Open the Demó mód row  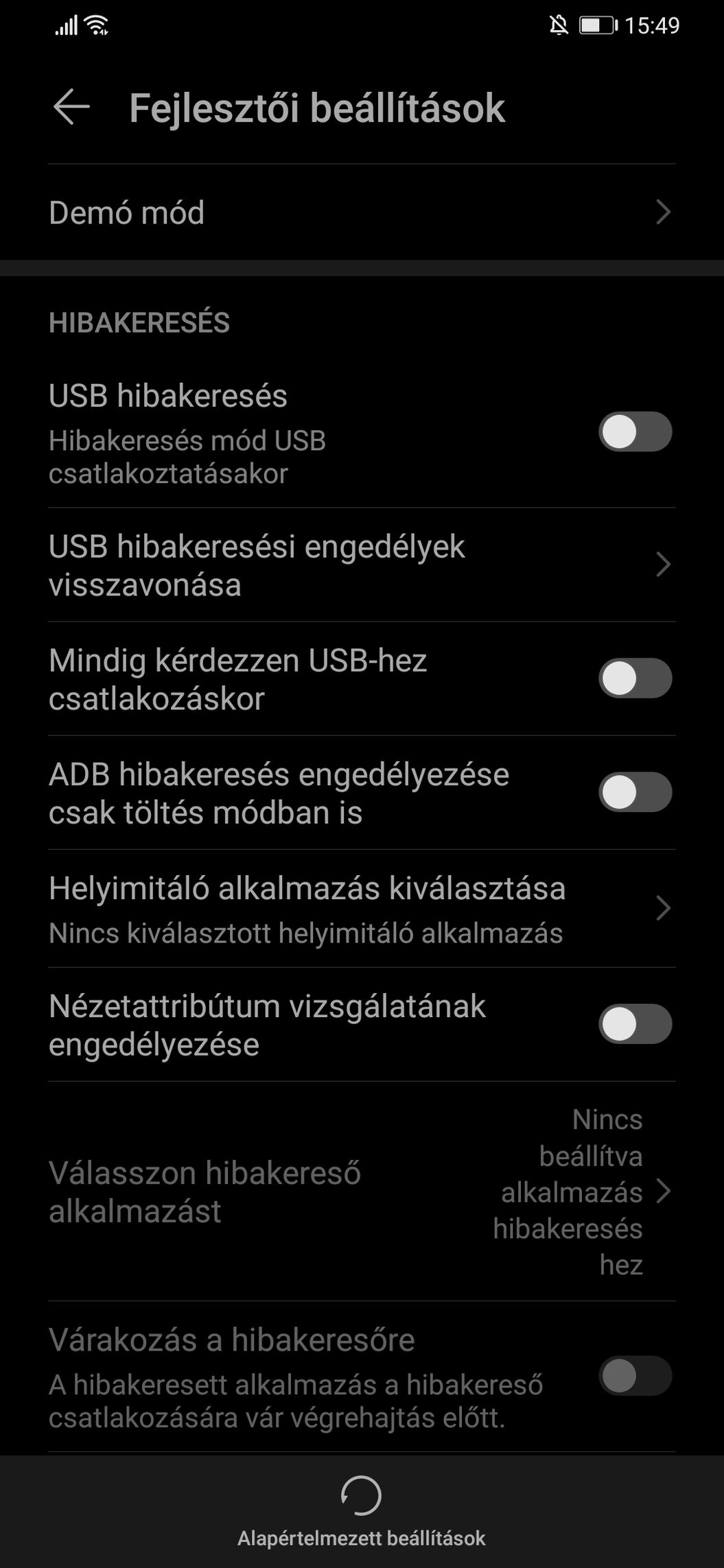pyautogui.click(x=362, y=212)
